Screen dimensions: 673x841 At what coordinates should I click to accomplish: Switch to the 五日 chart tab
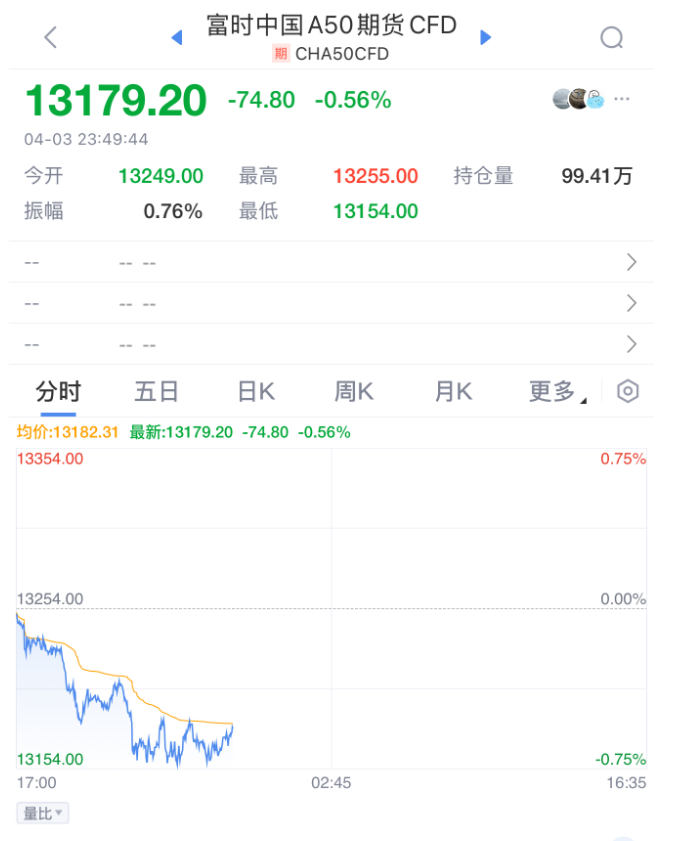point(156,391)
